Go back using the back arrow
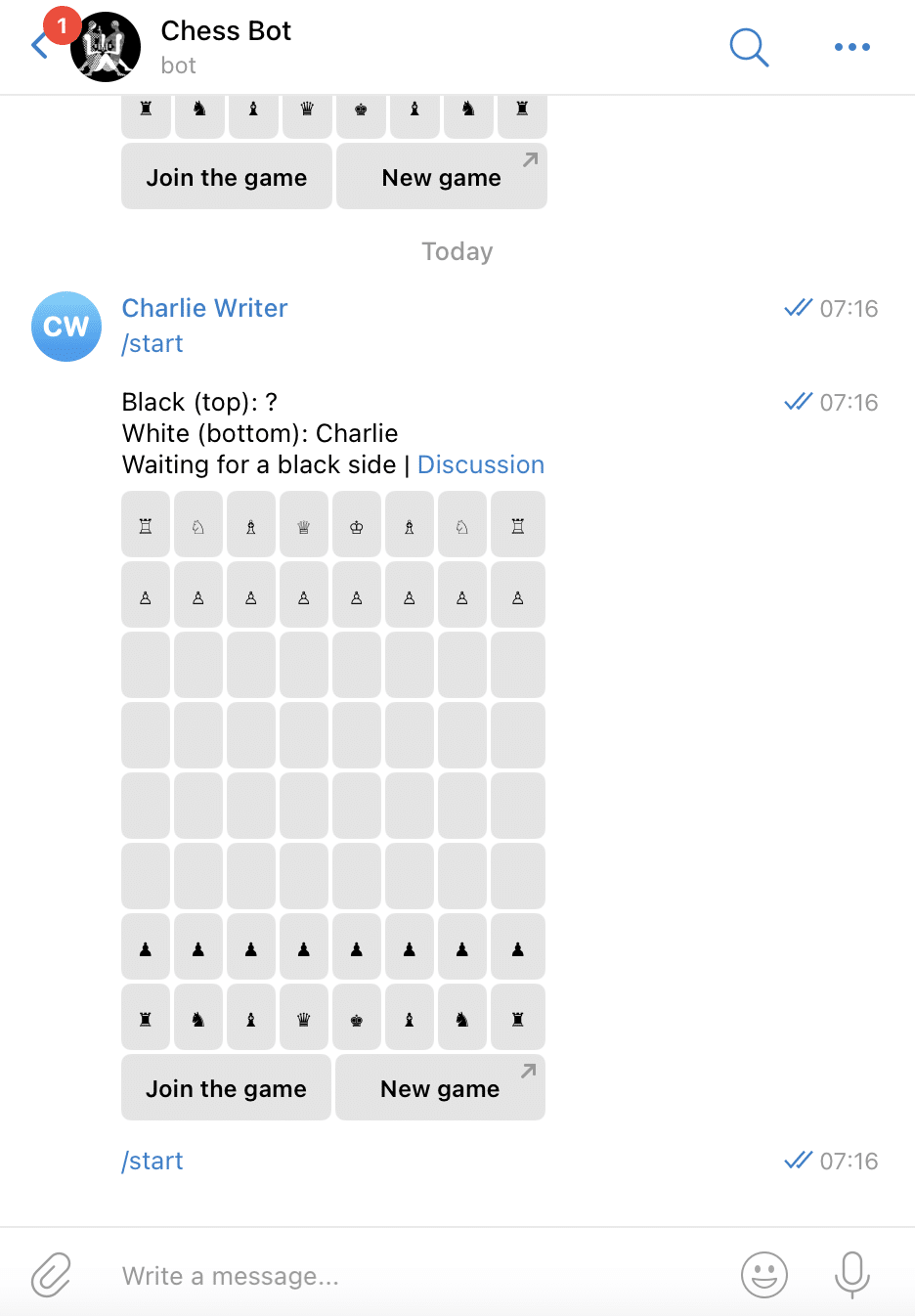Screen dimensions: 915x1316 click(37, 46)
